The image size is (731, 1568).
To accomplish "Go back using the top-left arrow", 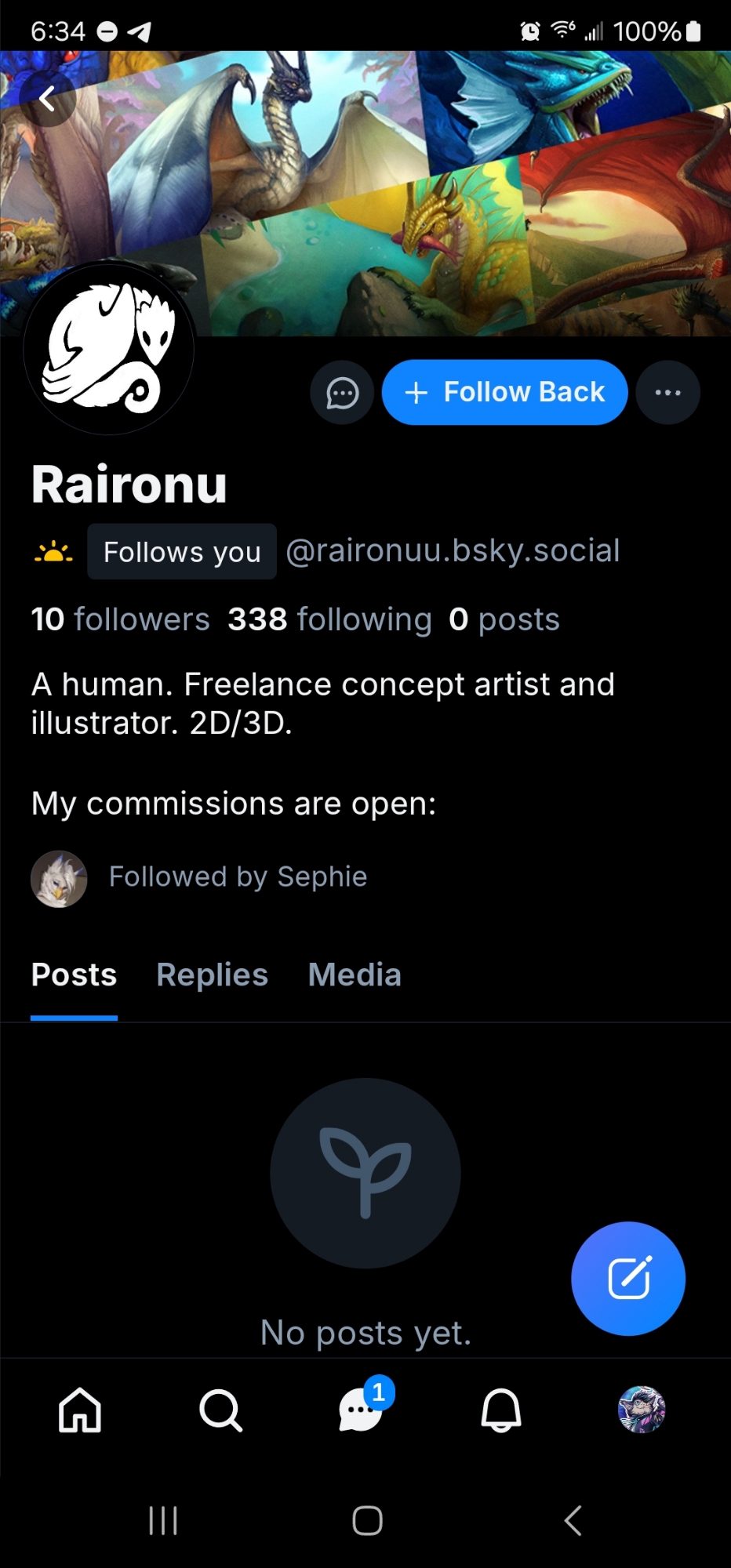I will (48, 99).
